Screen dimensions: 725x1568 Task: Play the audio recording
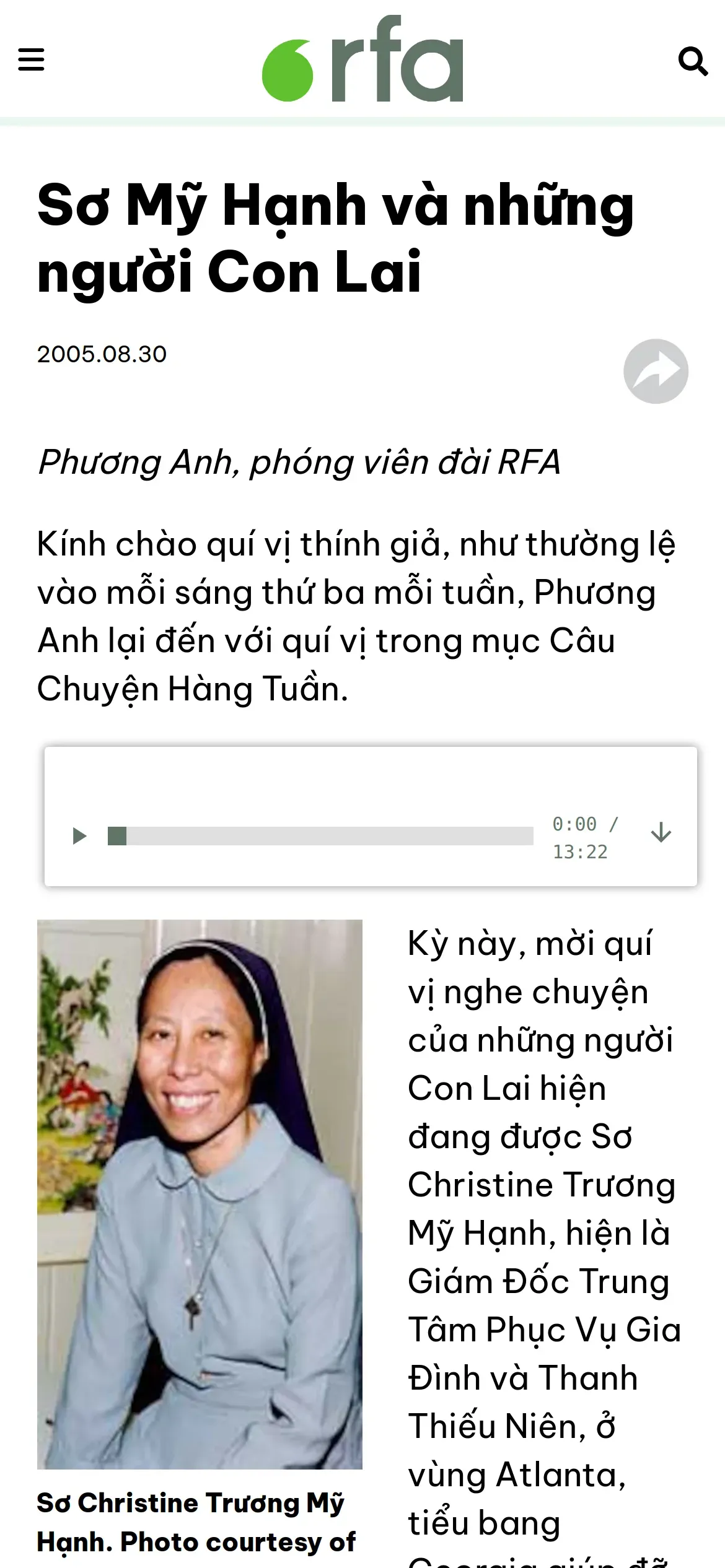pyautogui.click(x=79, y=836)
